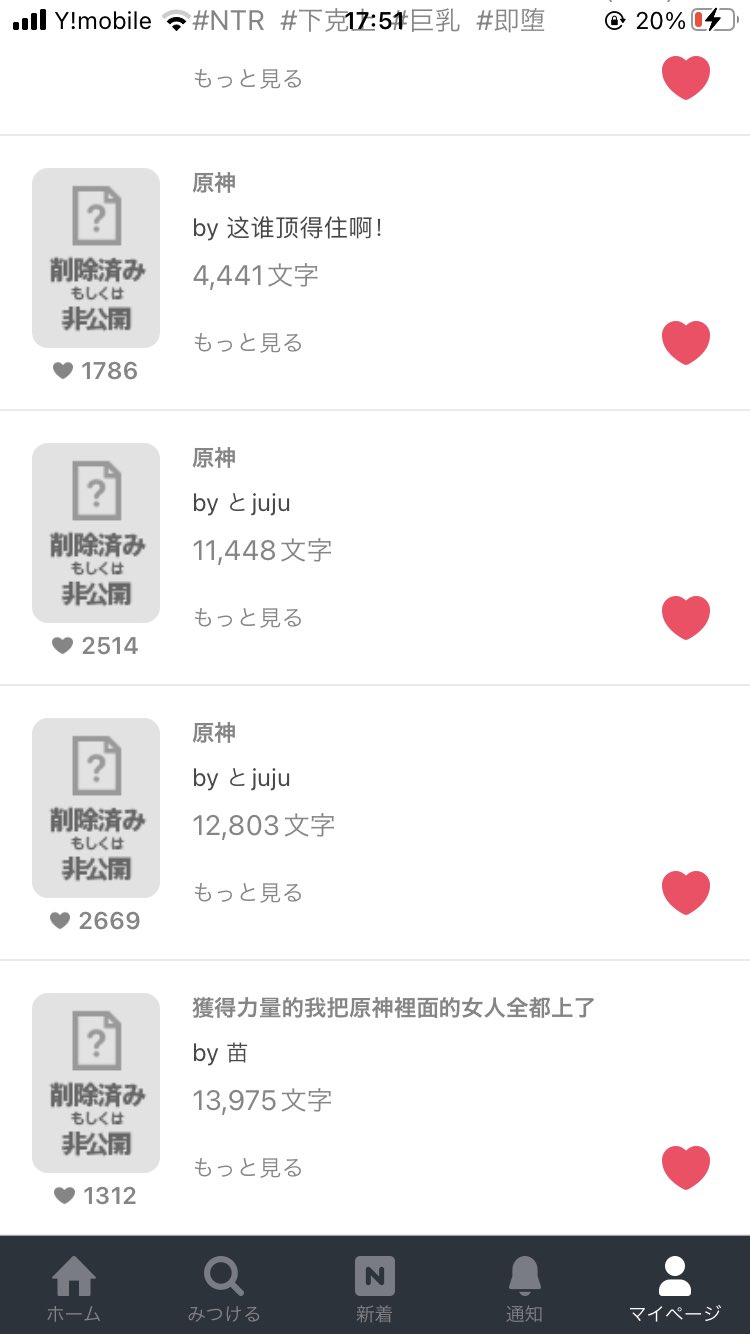The height and width of the screenshot is (1334, 750).
Task: Remove the heart on the 11,448文字 novel
Action: pyautogui.click(x=686, y=618)
